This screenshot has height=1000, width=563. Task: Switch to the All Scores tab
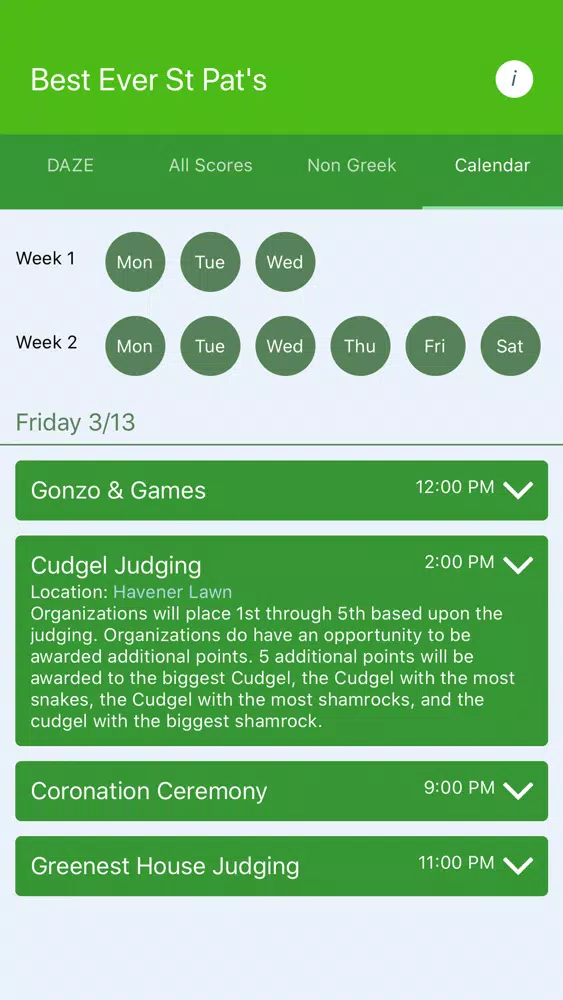[210, 166]
